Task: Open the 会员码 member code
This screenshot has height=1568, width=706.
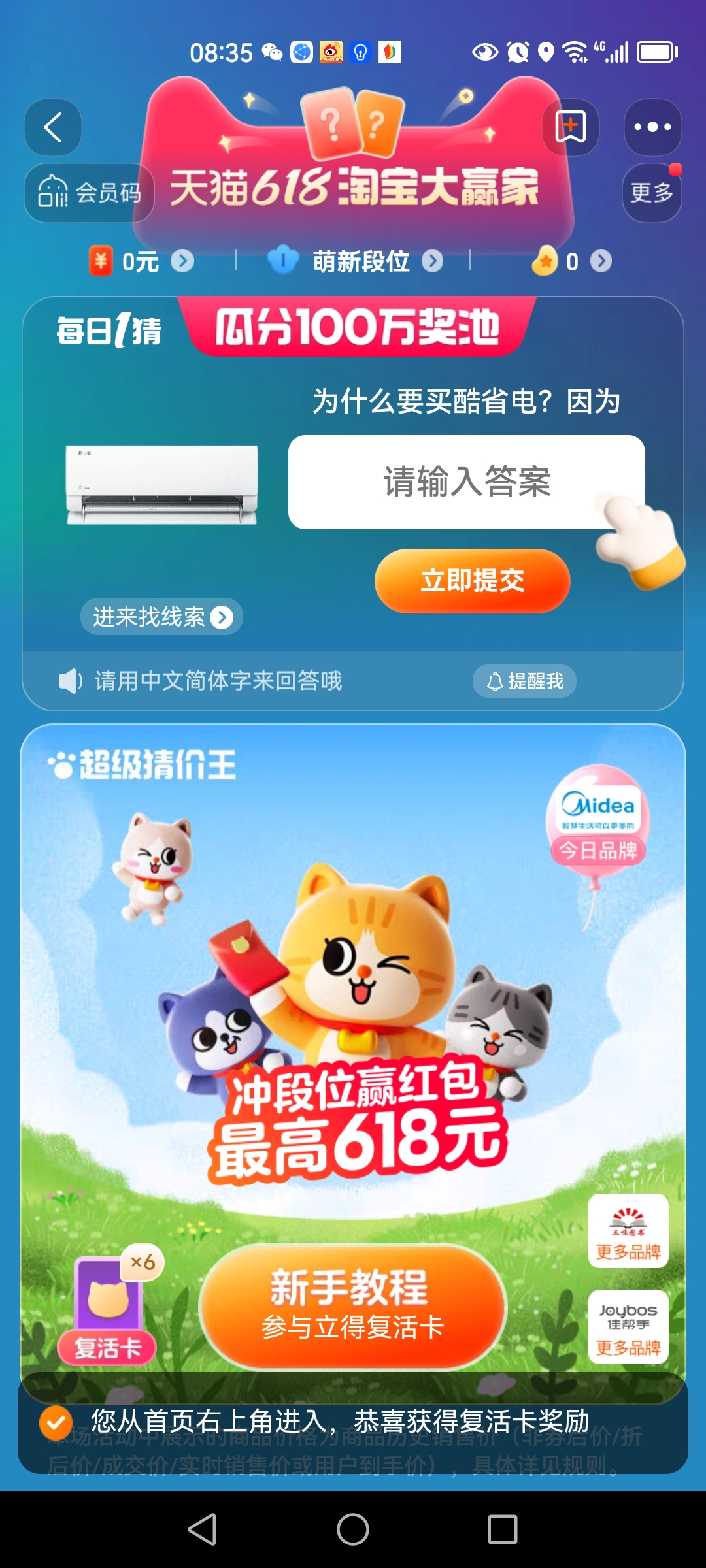Action: click(x=89, y=193)
